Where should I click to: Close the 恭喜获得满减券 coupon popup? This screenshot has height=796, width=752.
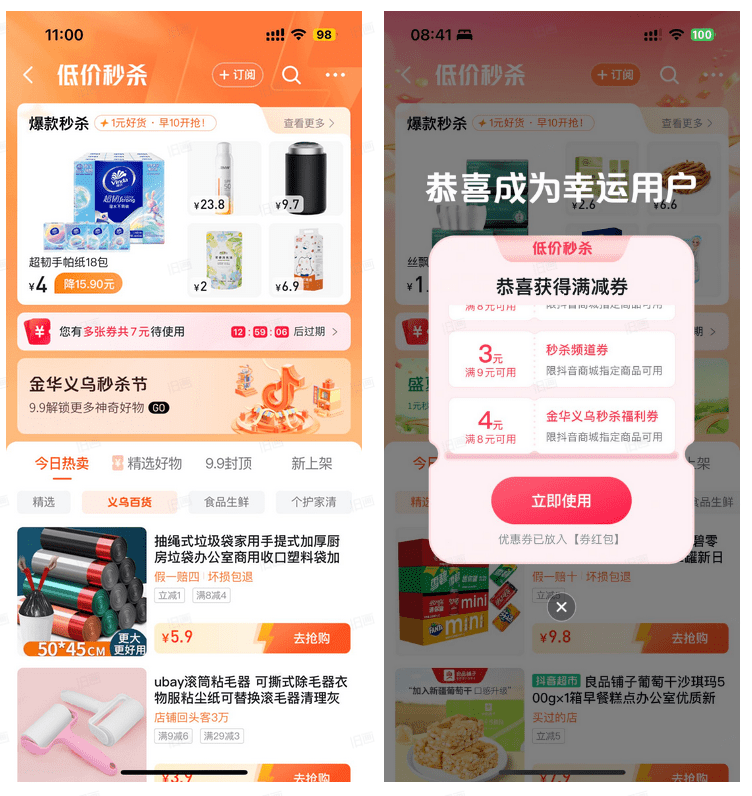561,606
